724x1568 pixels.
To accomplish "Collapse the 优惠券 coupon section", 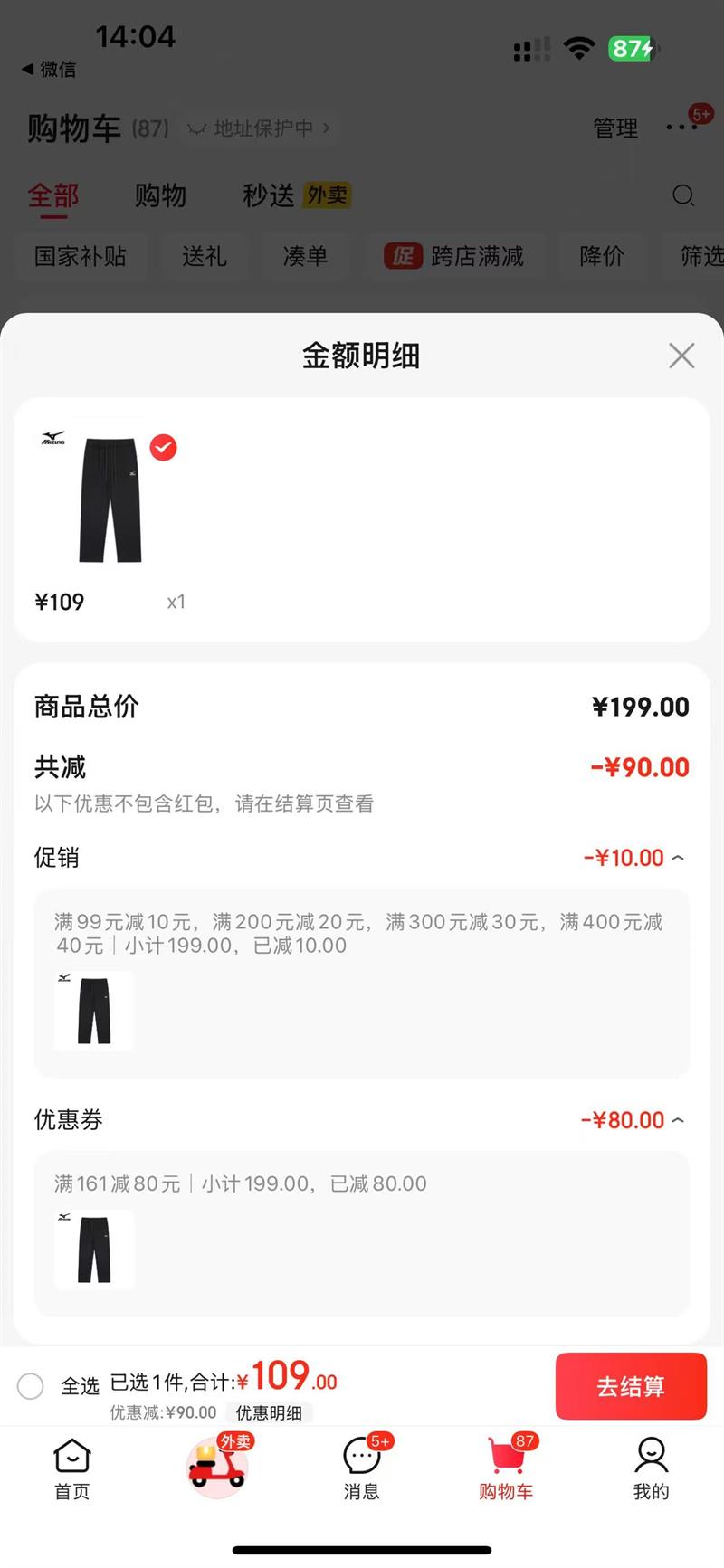I will coord(678,1120).
